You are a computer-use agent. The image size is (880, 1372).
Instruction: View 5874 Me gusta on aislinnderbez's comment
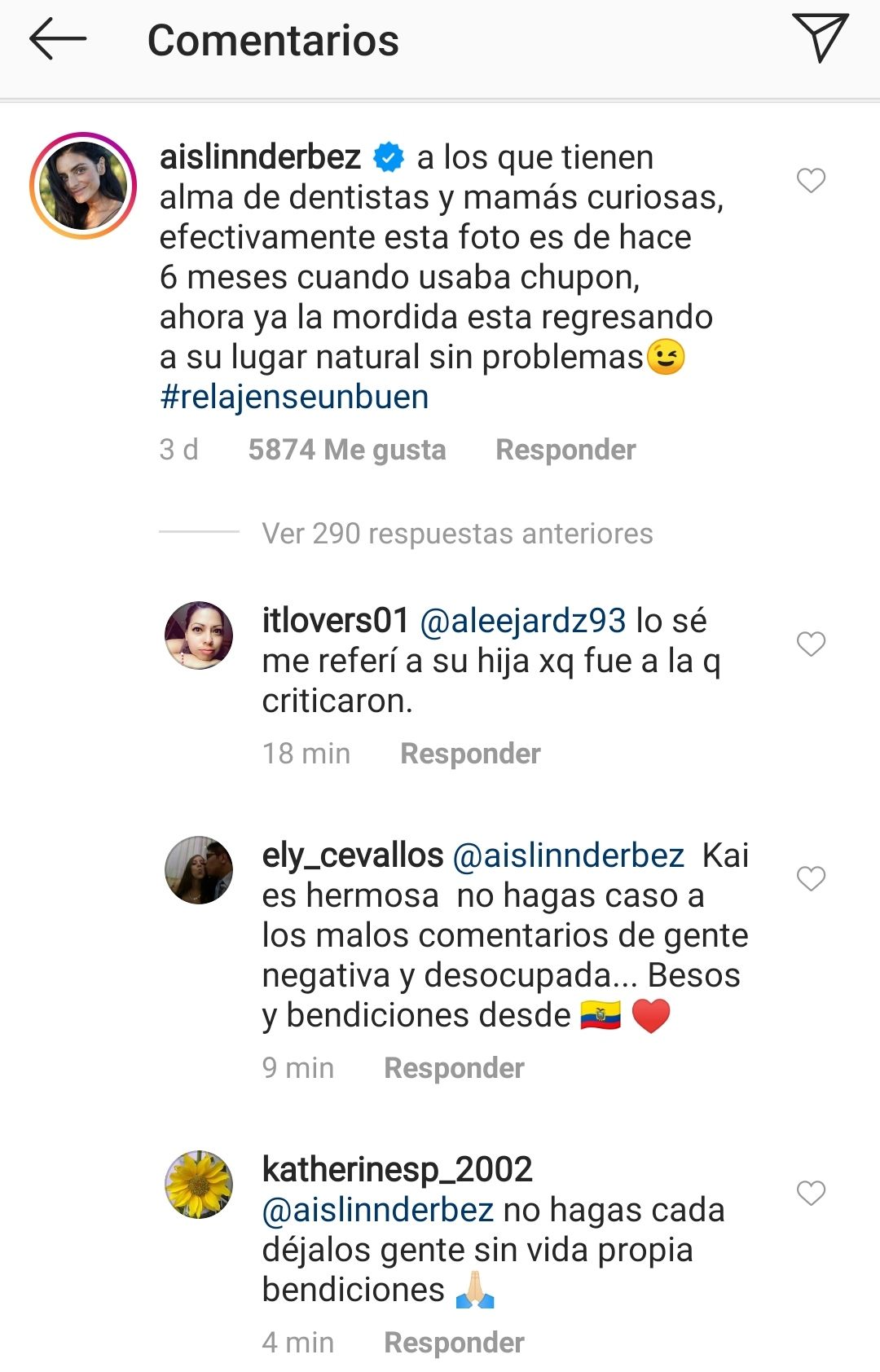(x=347, y=450)
